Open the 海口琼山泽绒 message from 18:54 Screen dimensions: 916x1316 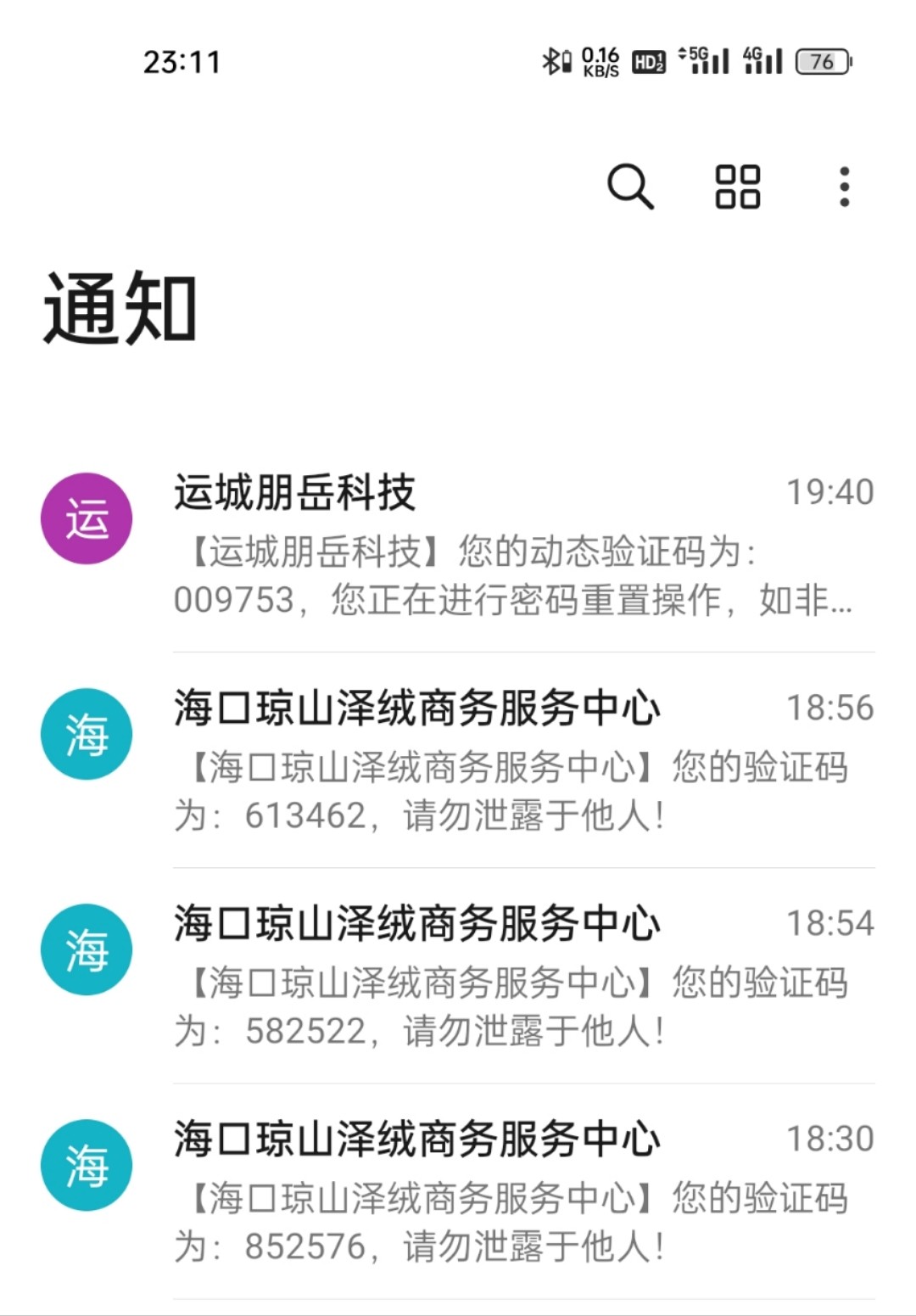pos(509,976)
